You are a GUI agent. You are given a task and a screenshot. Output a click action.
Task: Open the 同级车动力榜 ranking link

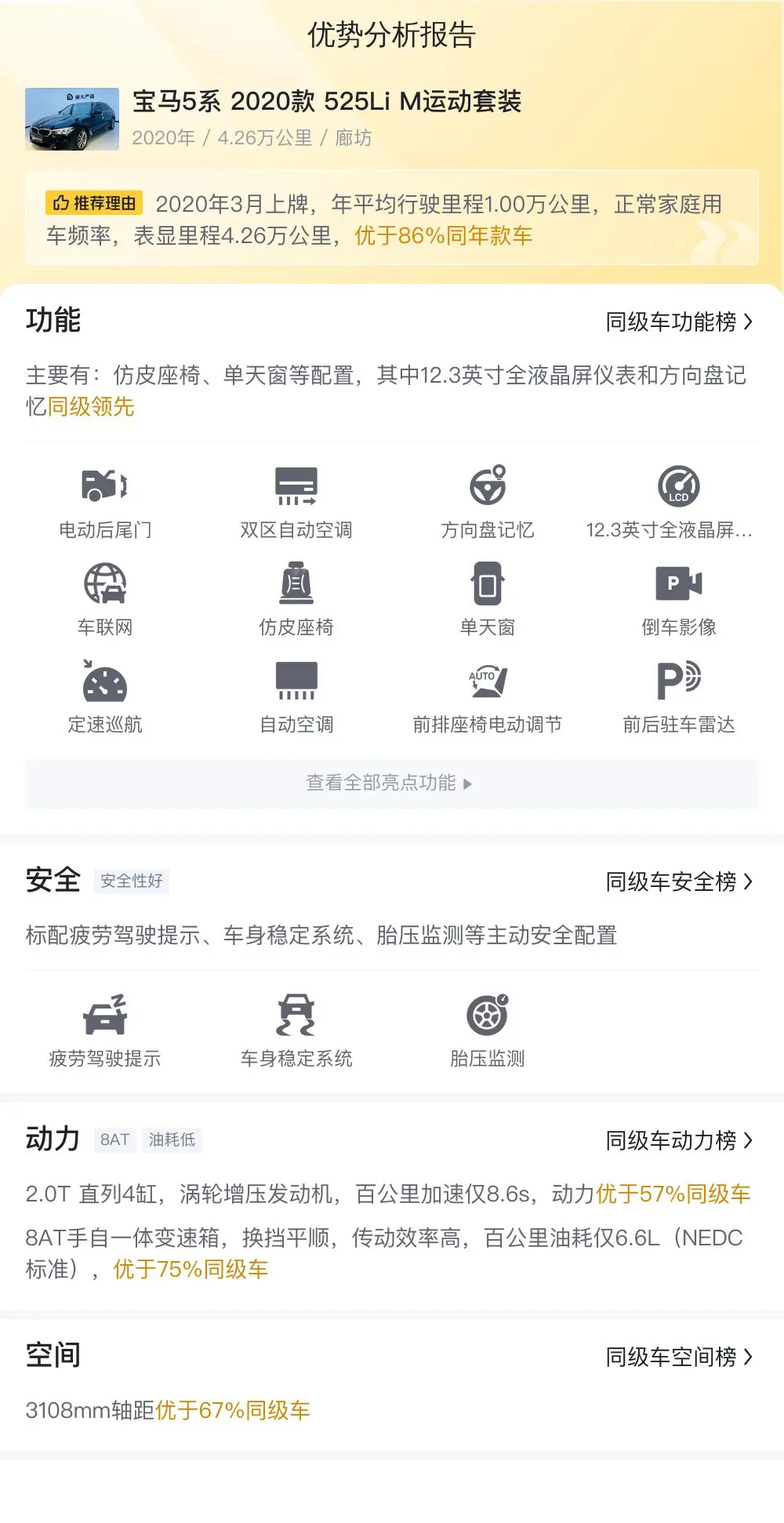pos(679,1140)
